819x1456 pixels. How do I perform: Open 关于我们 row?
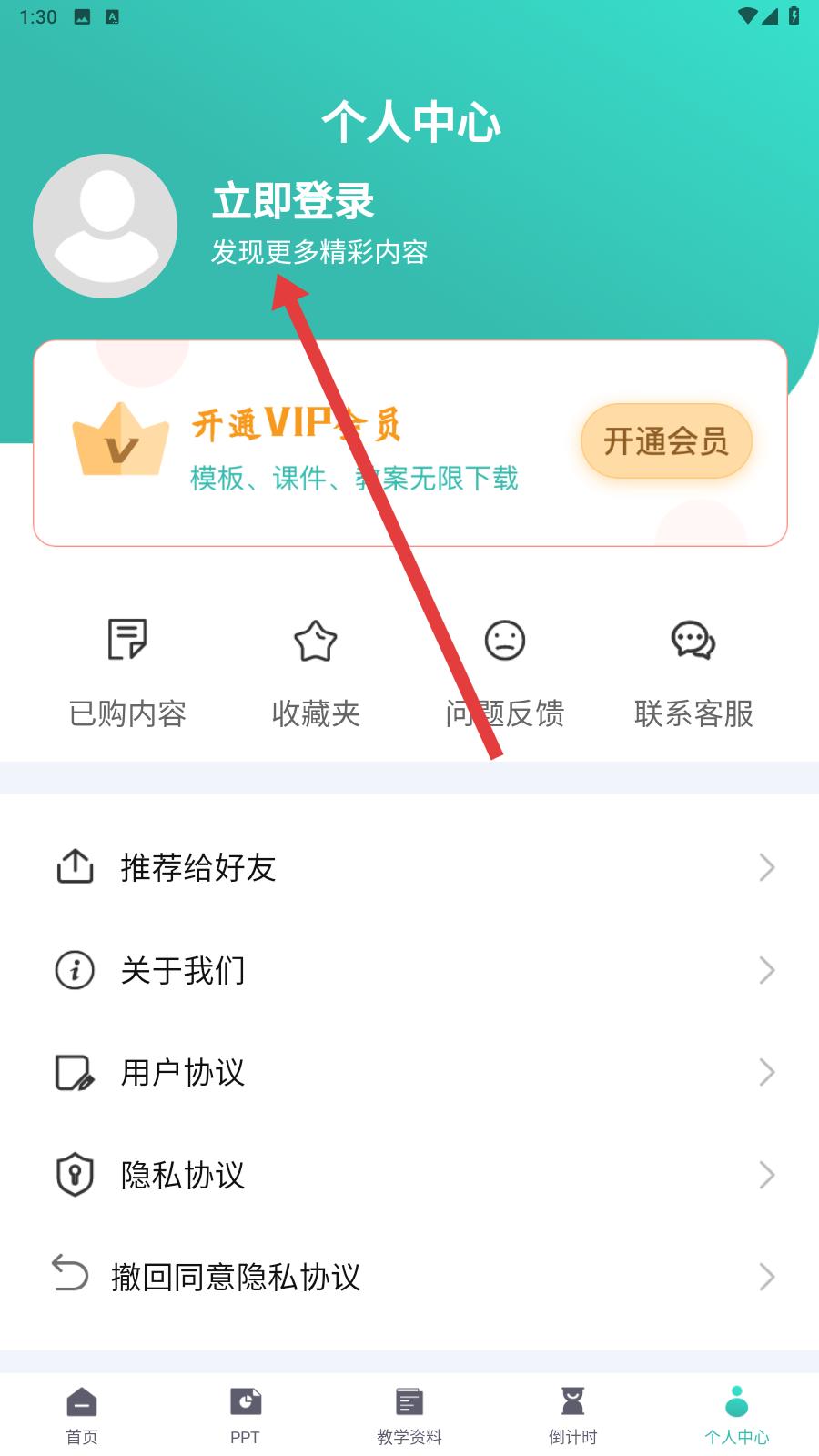409,970
